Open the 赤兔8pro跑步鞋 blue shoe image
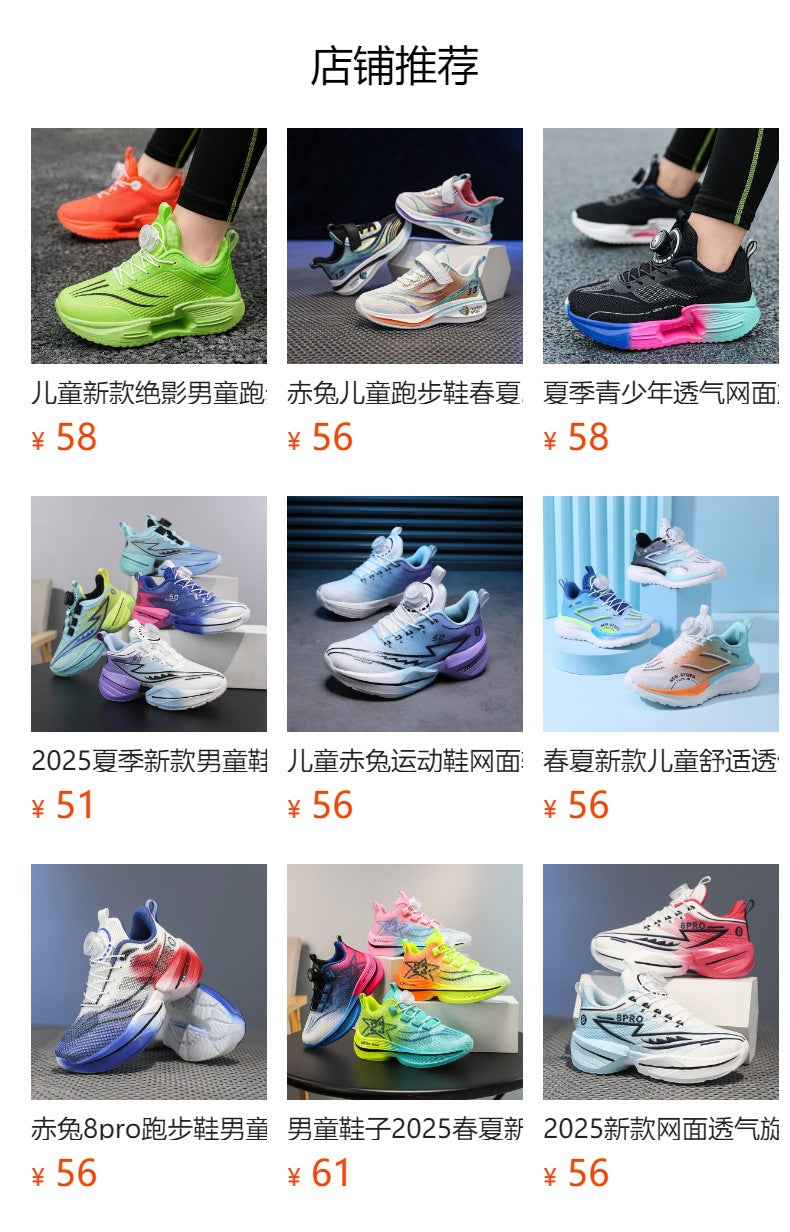 point(148,975)
